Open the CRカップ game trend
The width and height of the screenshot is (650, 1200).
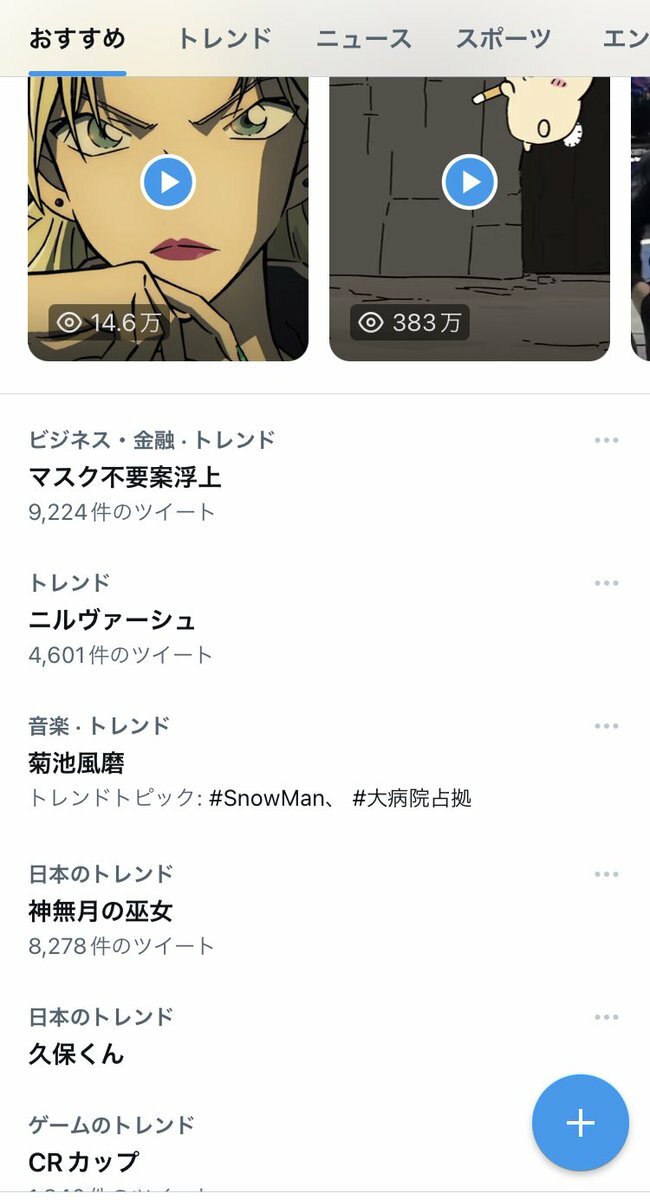point(84,1162)
